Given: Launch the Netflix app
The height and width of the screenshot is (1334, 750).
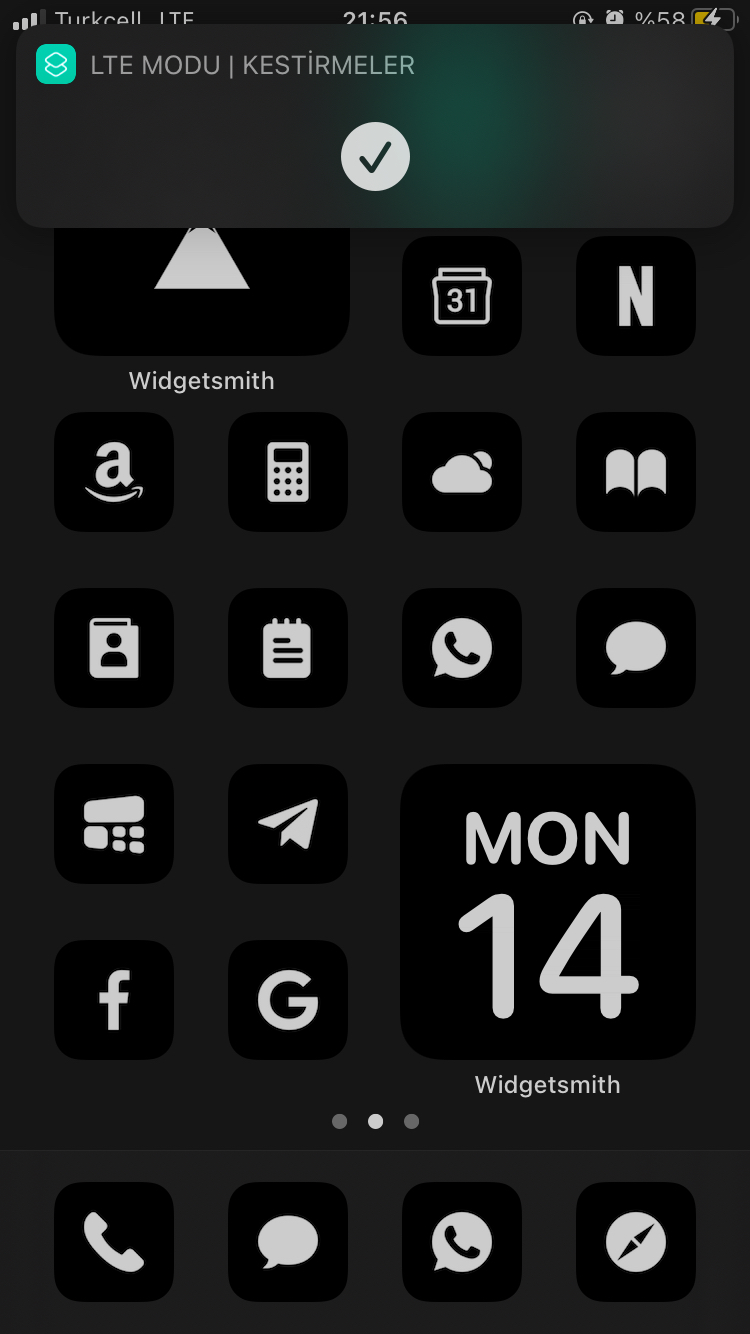Looking at the screenshot, I should (x=636, y=296).
